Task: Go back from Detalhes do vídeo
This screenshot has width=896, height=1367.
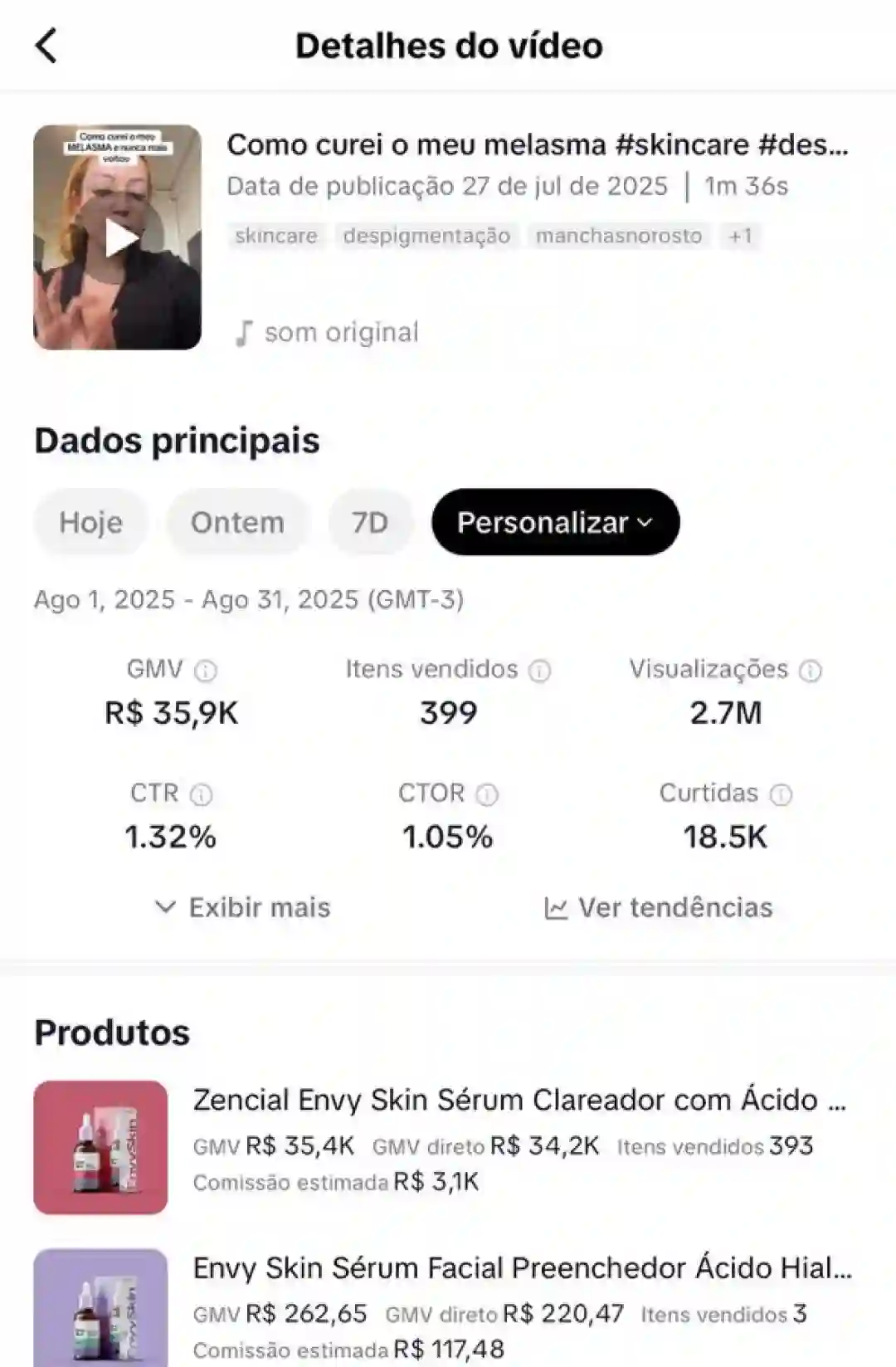Action: (46, 46)
